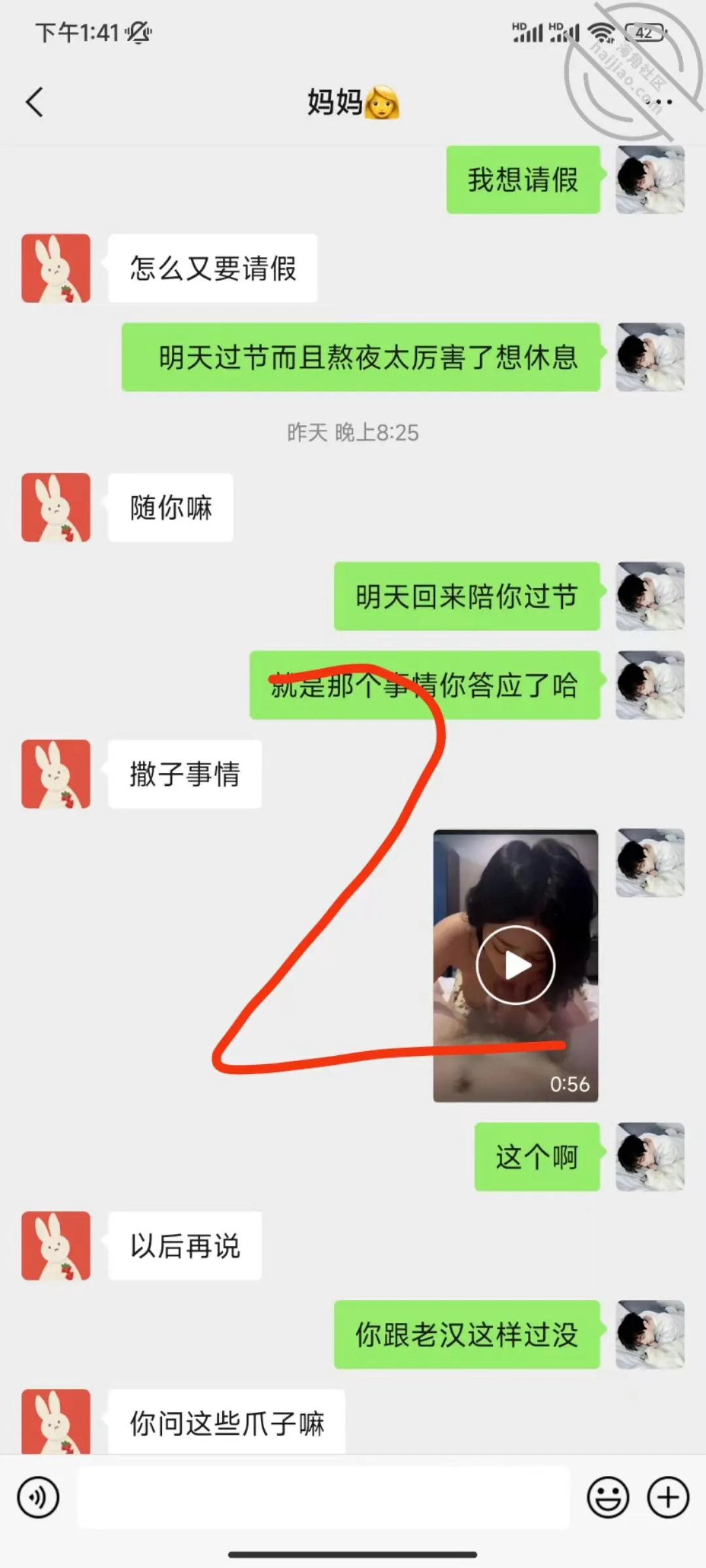
Task: Open the plus attachments menu
Action: click(x=668, y=1497)
